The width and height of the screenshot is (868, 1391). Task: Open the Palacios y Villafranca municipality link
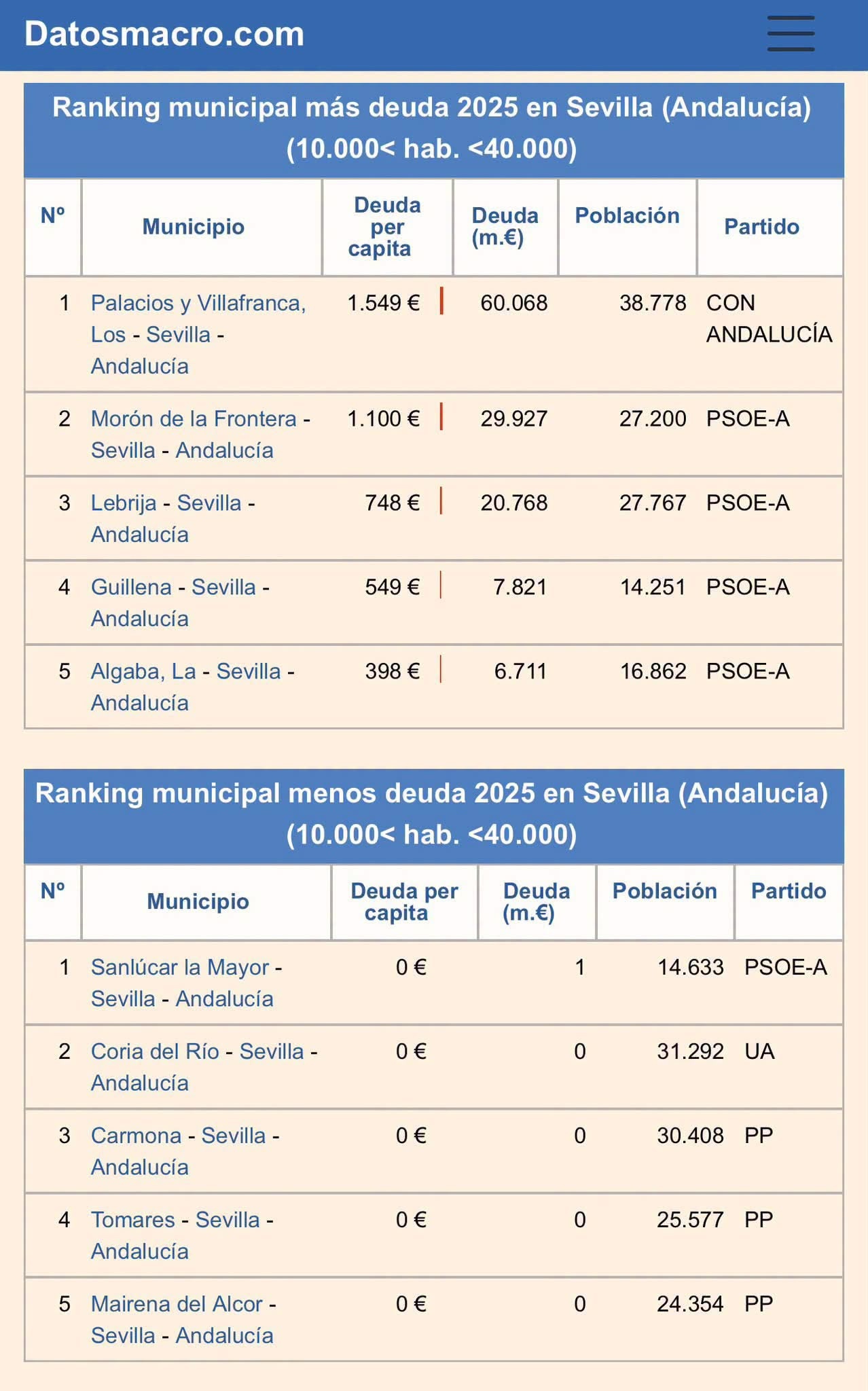[198, 319]
